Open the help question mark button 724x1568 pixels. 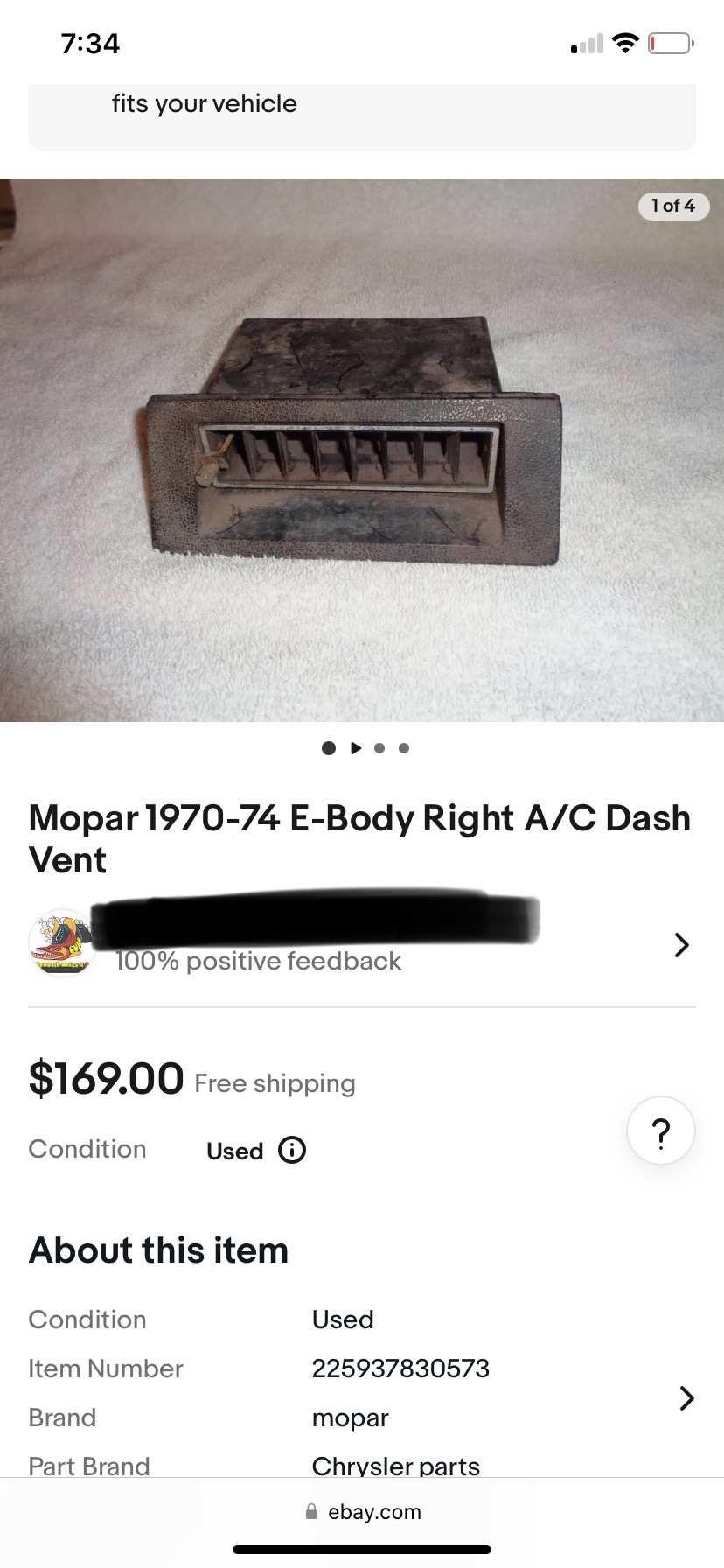(661, 1131)
